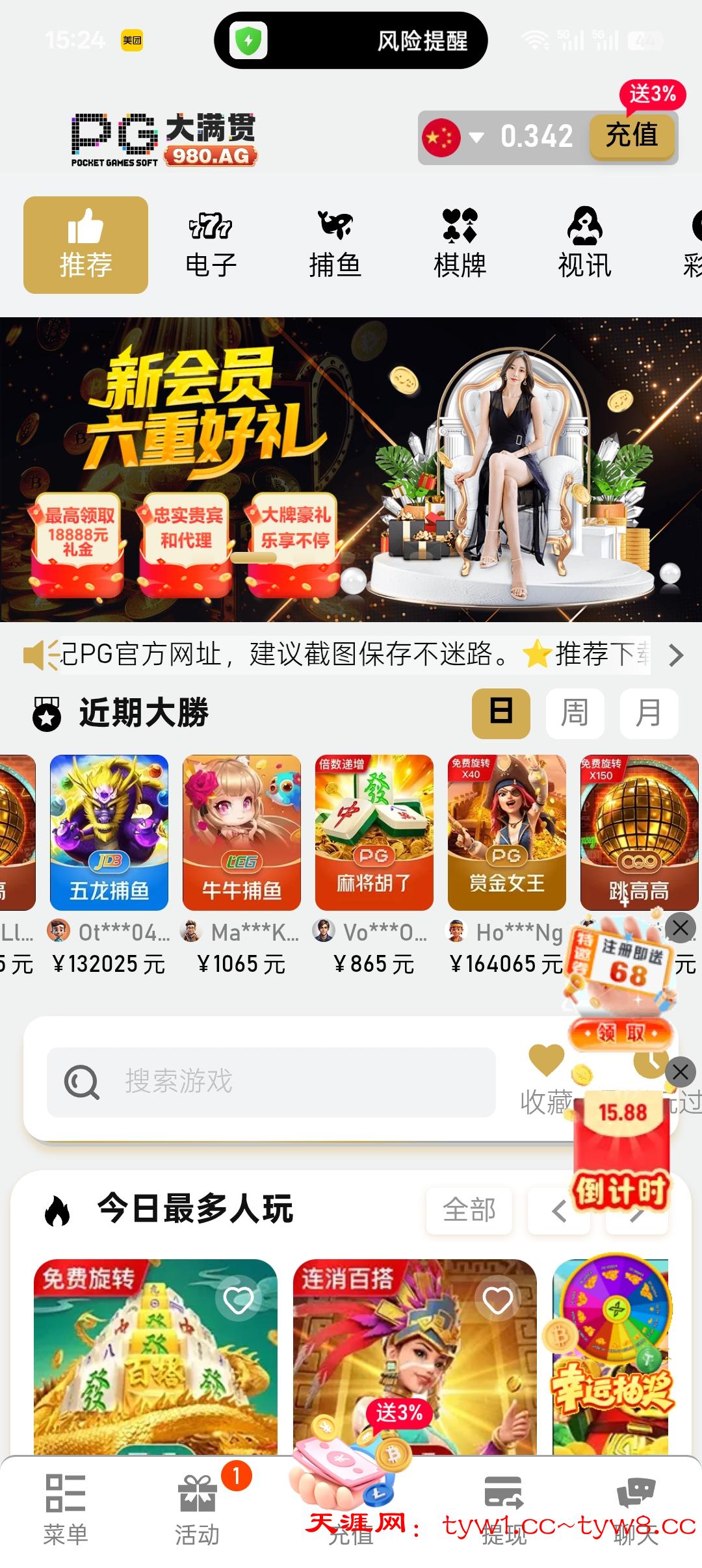Switch to the 视讯 category
This screenshot has height=1568, width=702.
584,245
